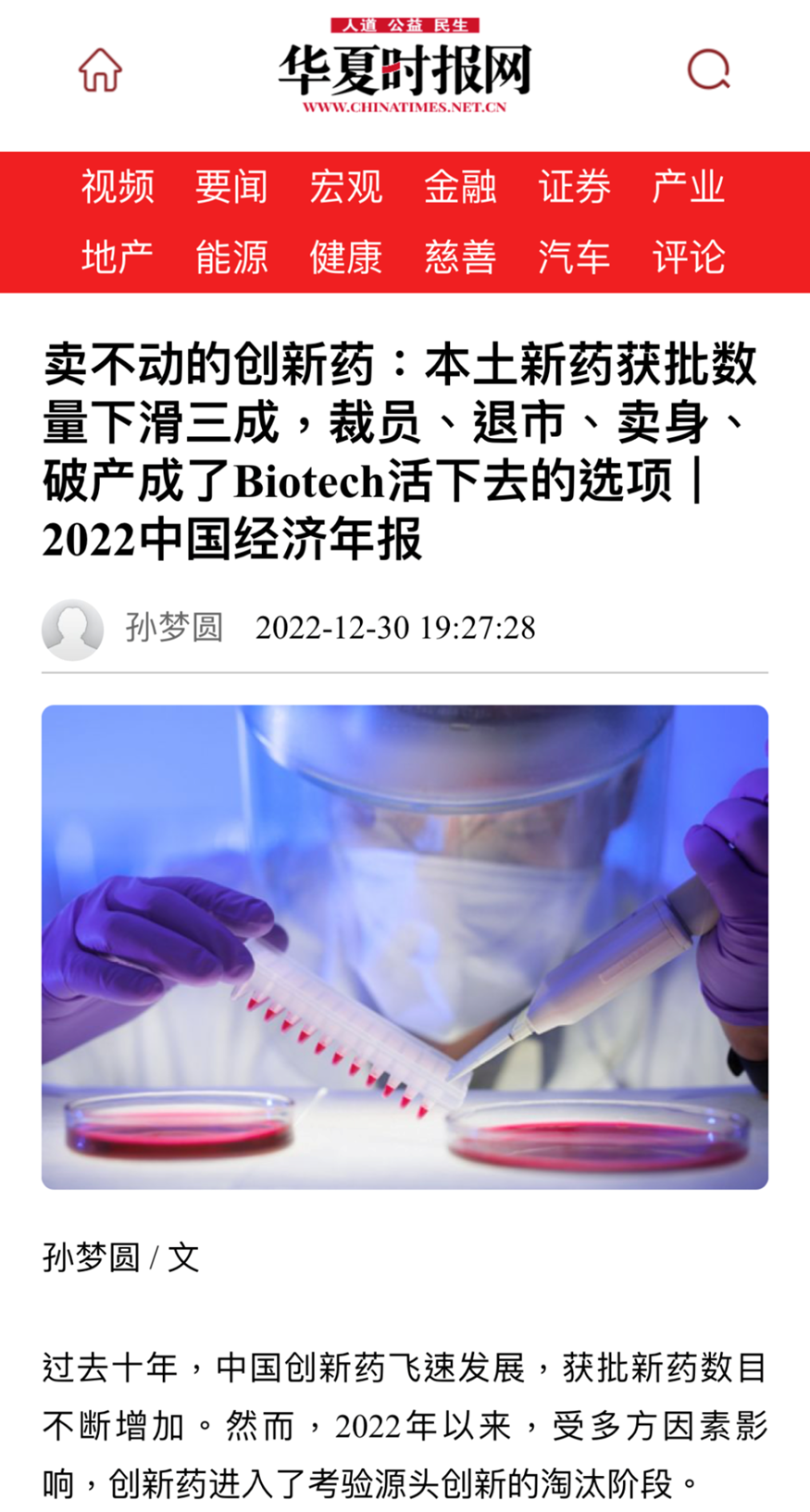
Task: Switch to the 证券 section
Action: tap(575, 187)
